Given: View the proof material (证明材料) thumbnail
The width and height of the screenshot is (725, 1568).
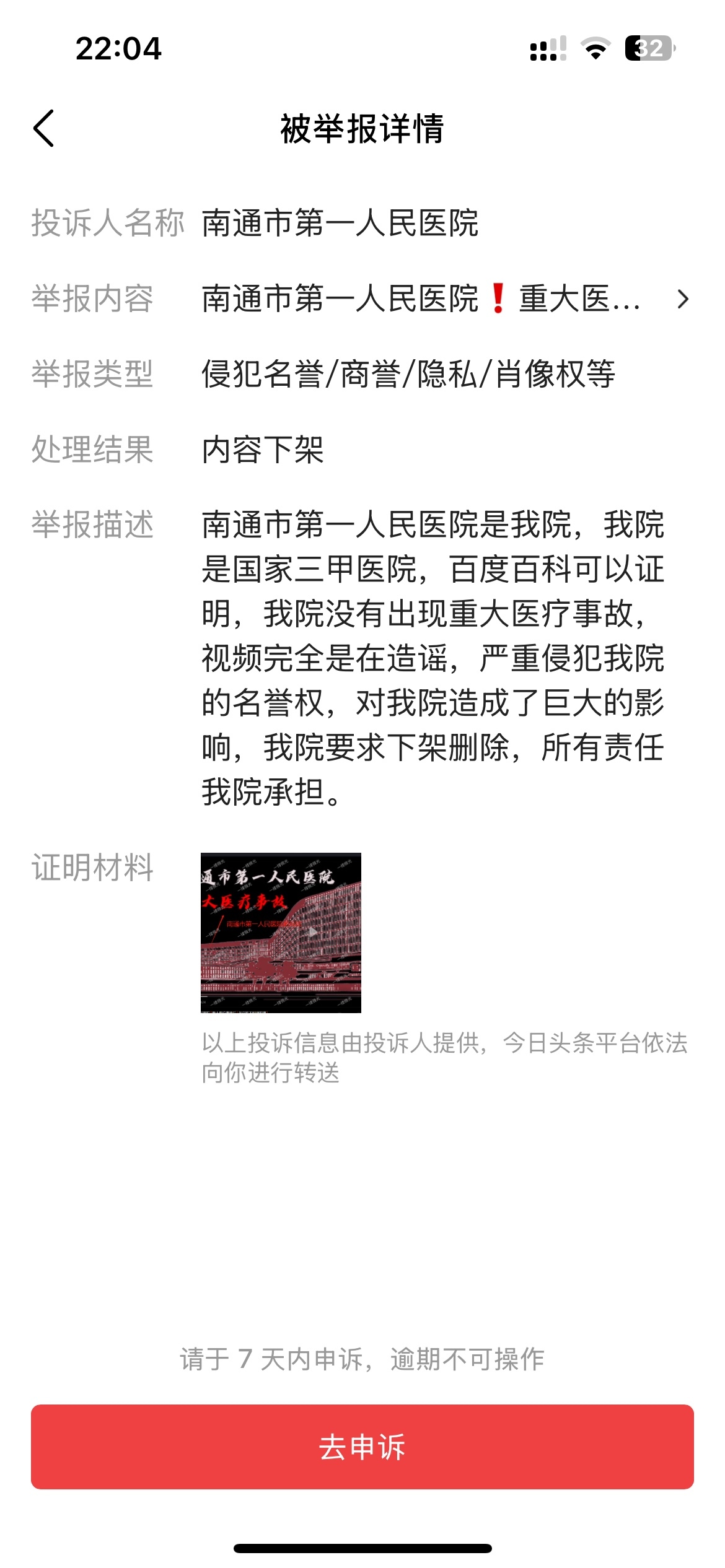Looking at the screenshot, I should coord(281,933).
